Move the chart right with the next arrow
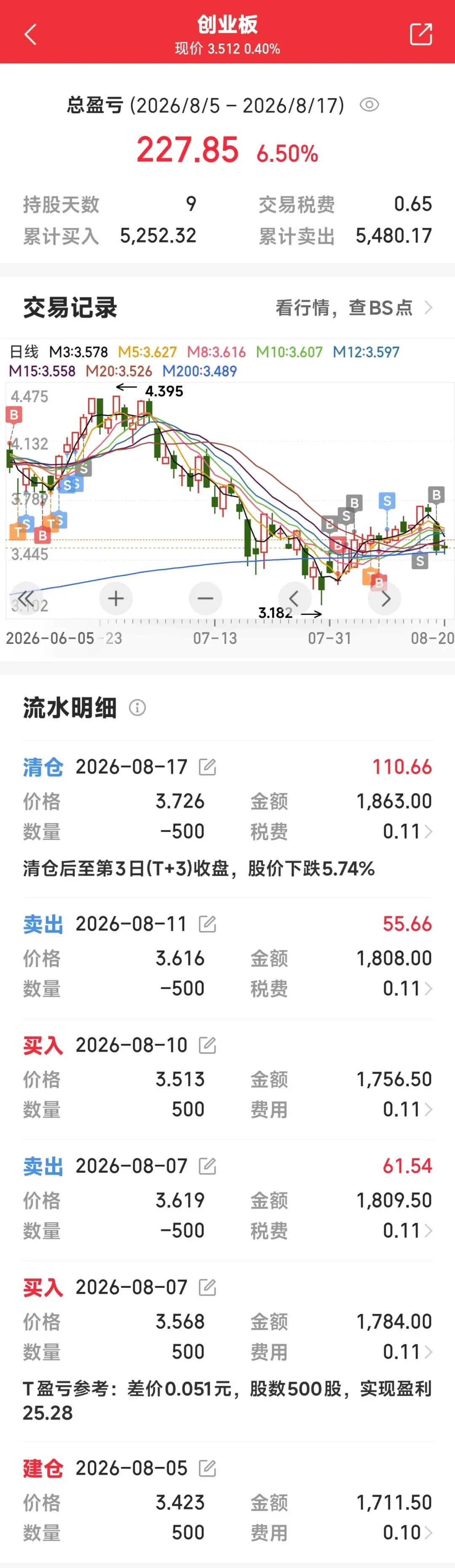 [x=385, y=598]
